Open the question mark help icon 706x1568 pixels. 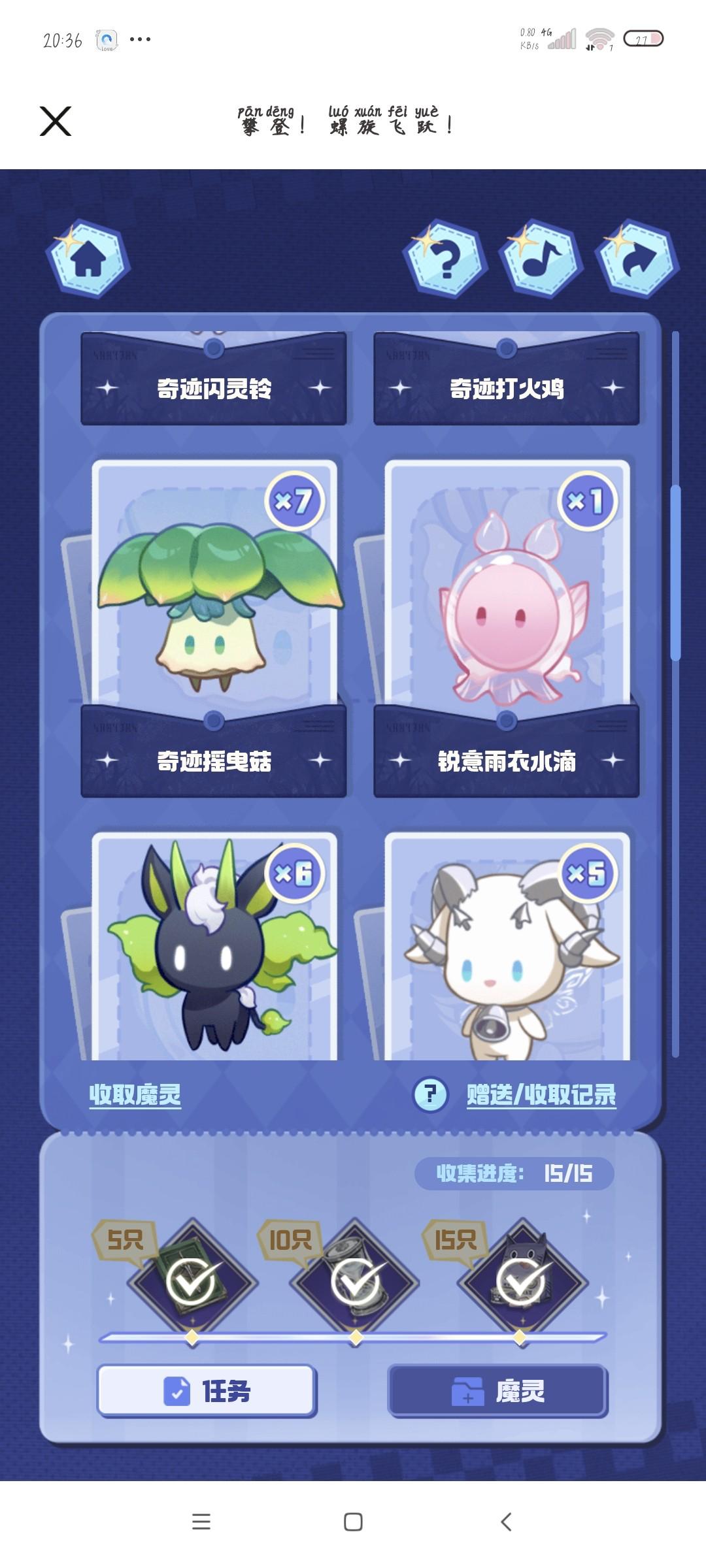[x=445, y=260]
